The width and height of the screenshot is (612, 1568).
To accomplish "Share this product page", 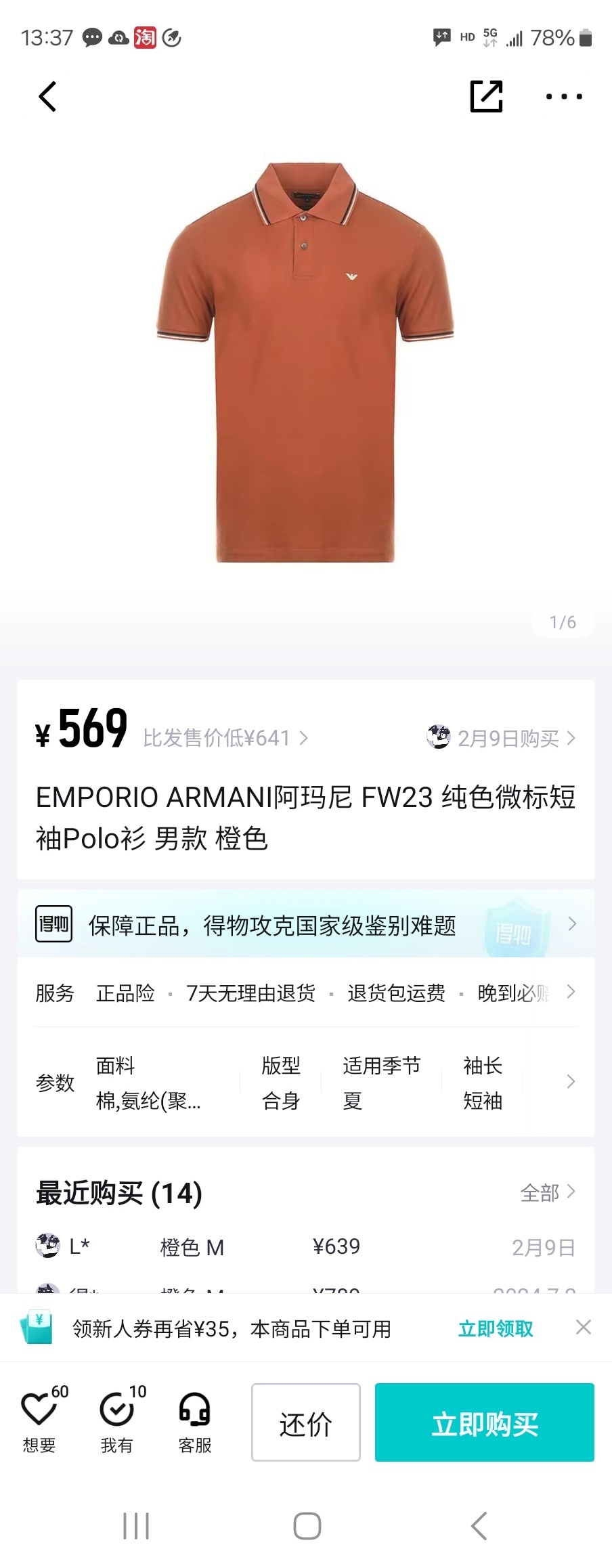I will pyautogui.click(x=486, y=96).
